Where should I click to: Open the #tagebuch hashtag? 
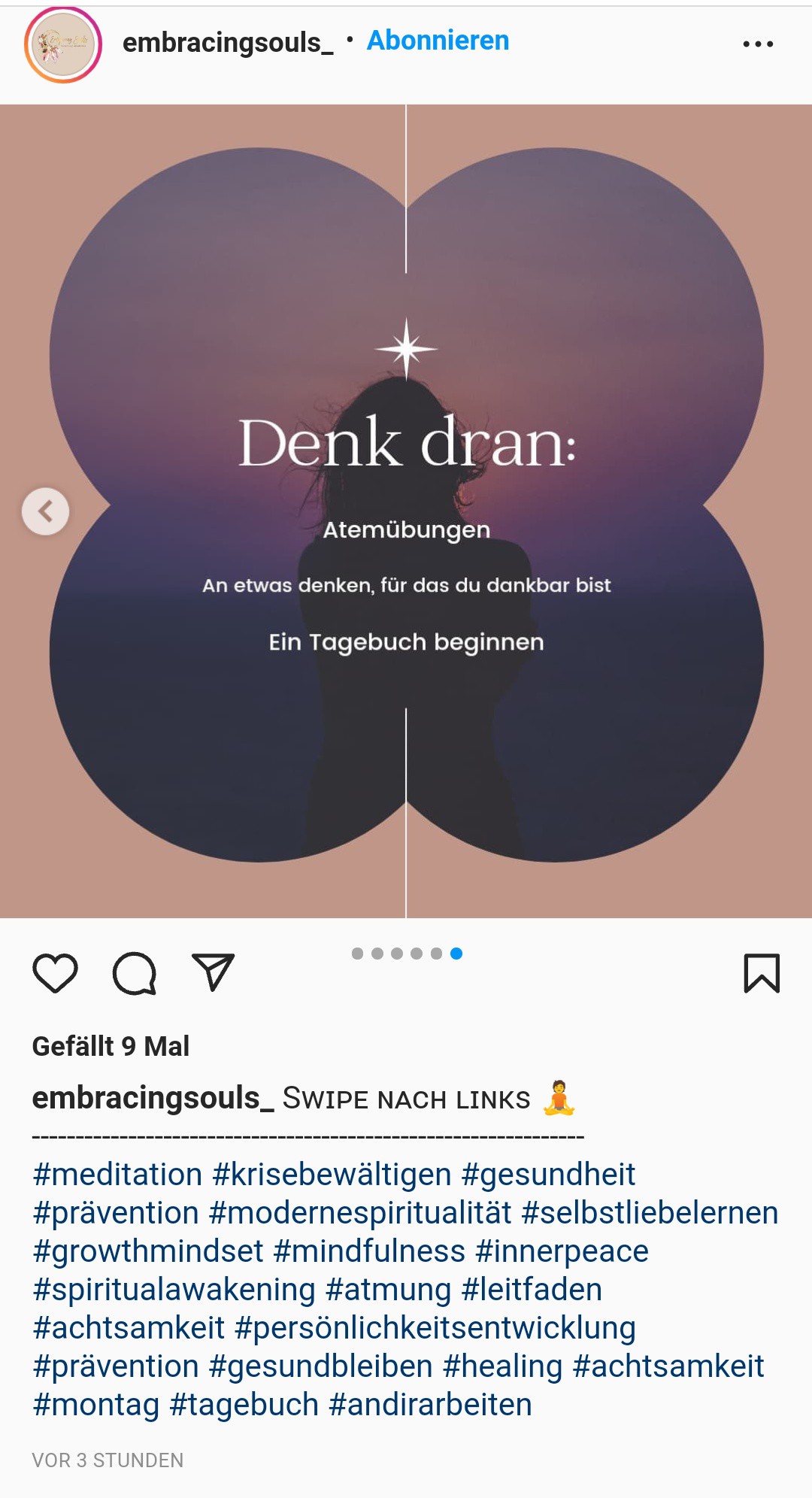click(244, 1405)
